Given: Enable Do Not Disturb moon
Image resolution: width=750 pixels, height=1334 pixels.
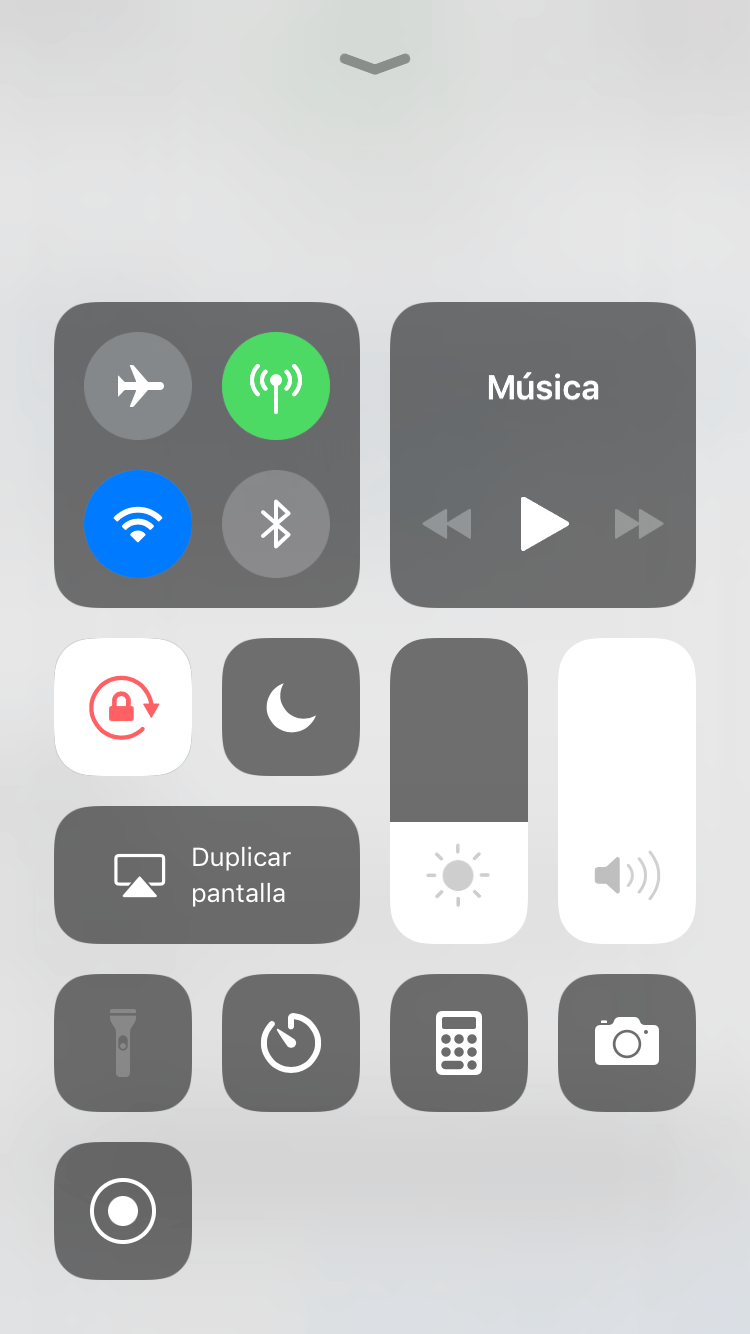Looking at the screenshot, I should (291, 707).
